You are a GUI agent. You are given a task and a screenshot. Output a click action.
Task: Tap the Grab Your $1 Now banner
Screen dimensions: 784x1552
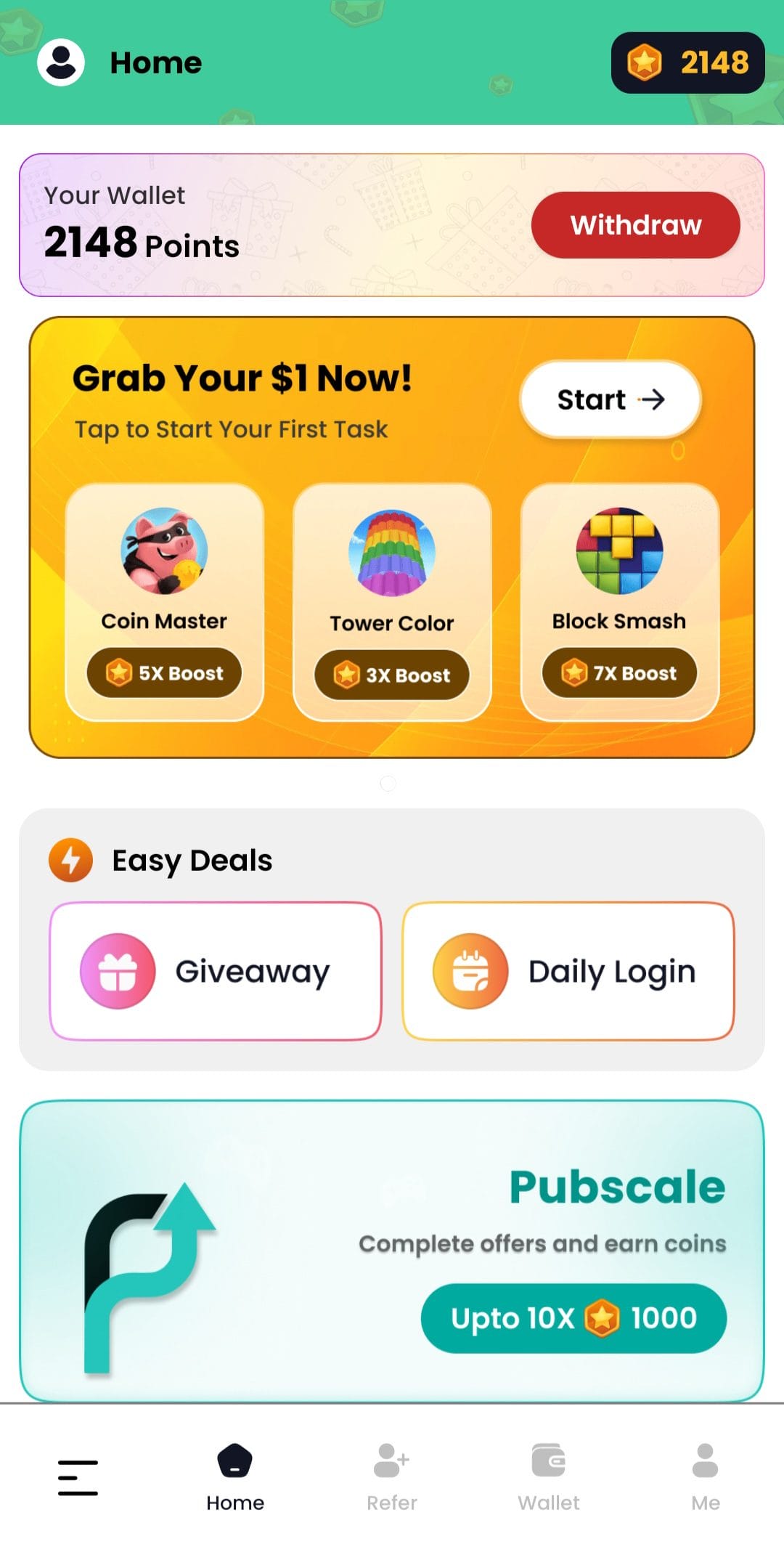pos(244,378)
